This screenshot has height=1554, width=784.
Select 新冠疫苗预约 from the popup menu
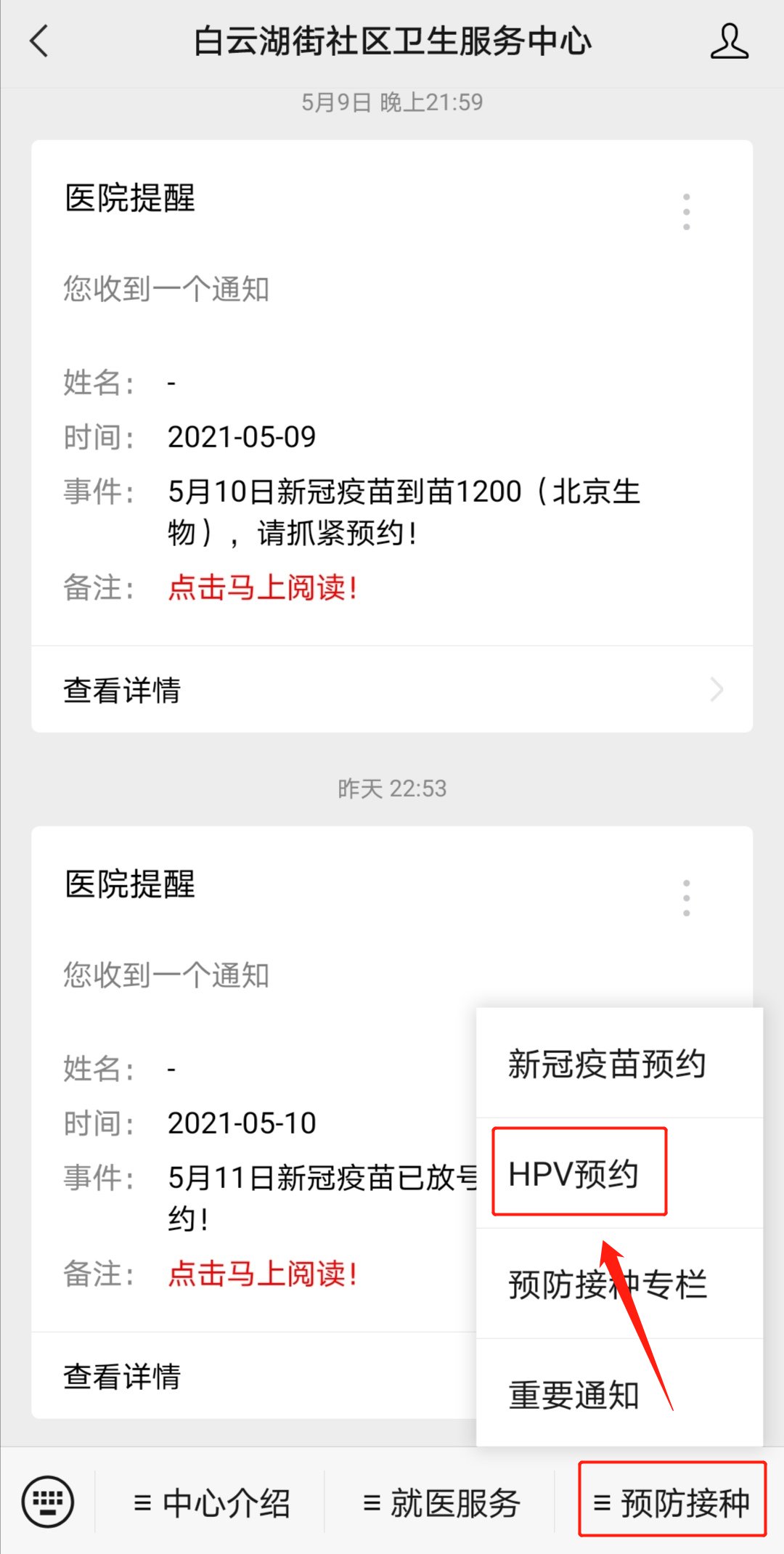coord(607,1065)
